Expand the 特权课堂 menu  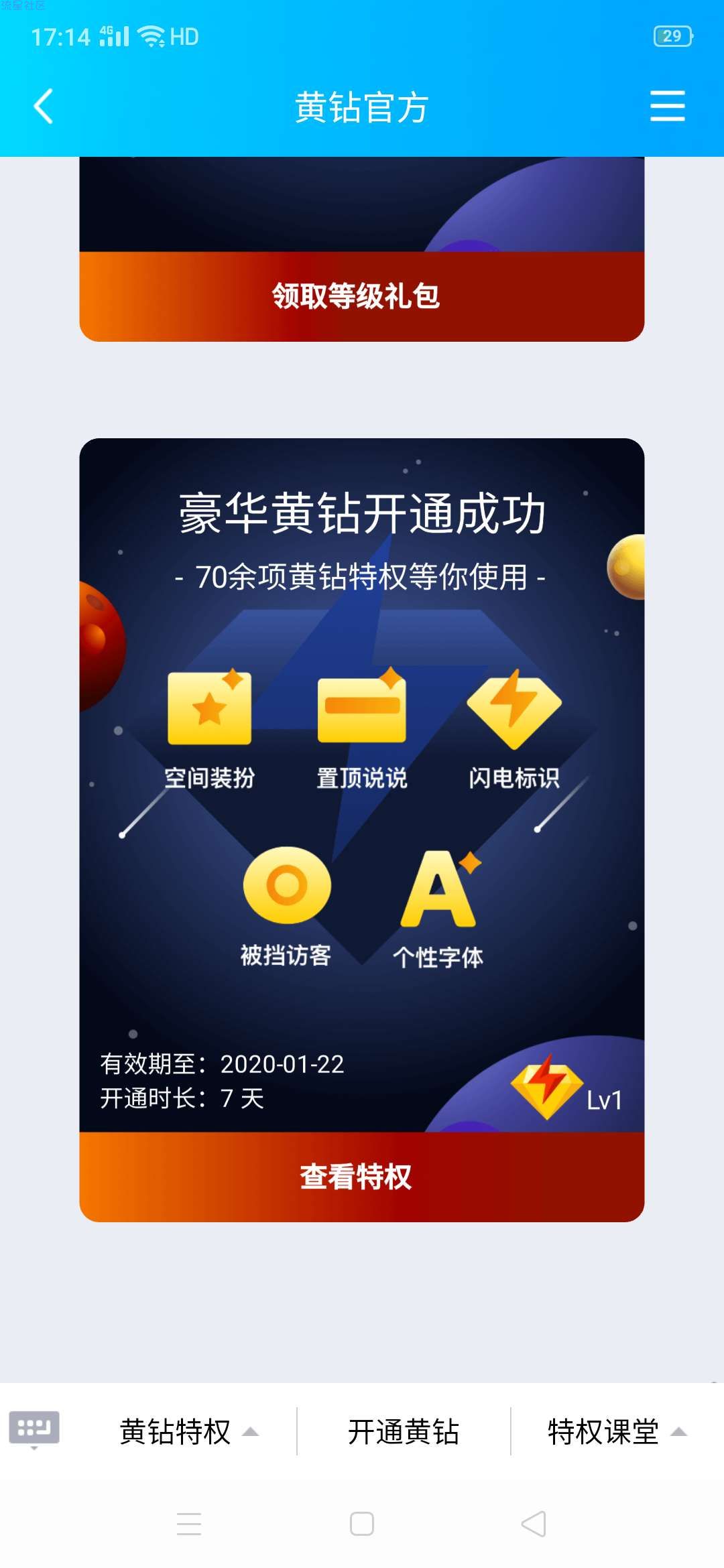[x=615, y=1432]
